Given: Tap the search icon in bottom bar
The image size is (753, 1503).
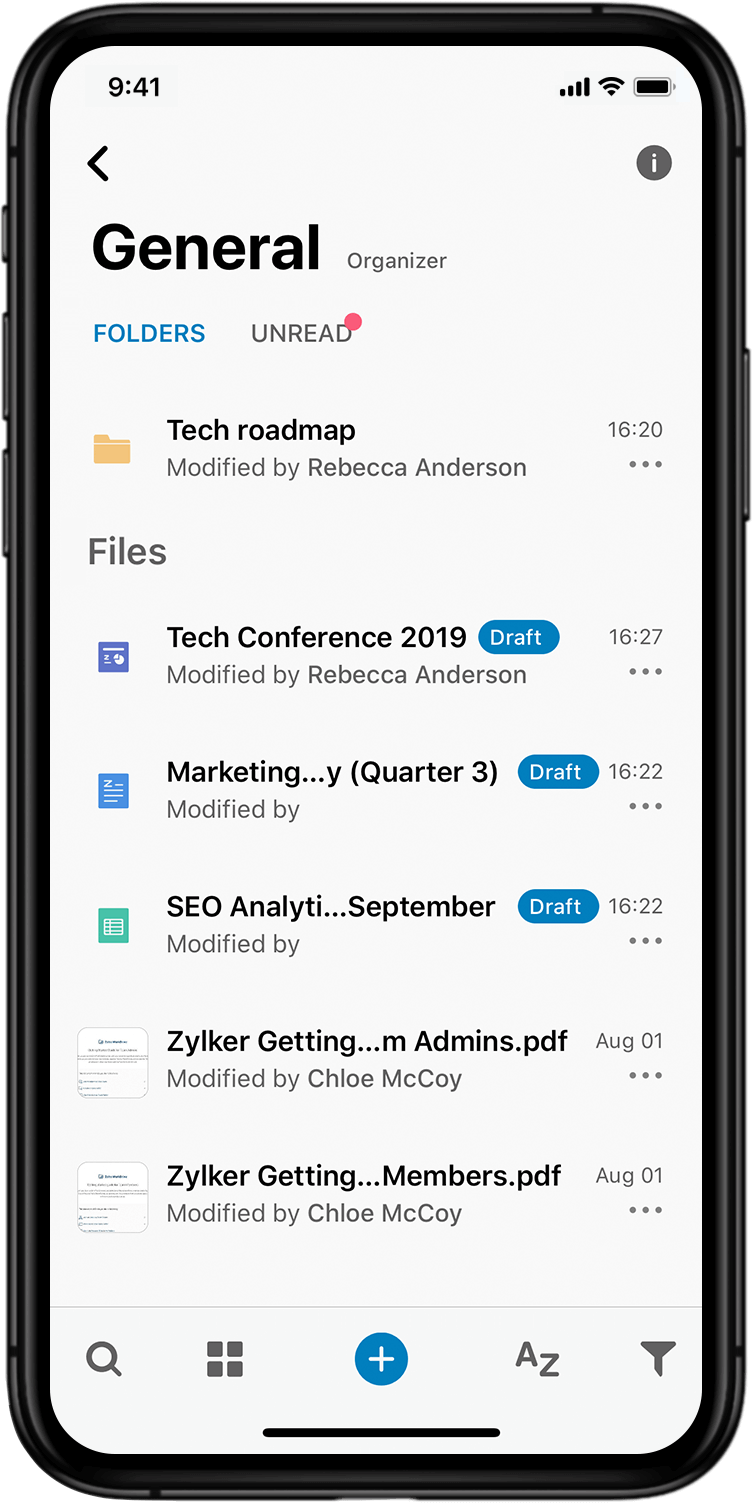Looking at the screenshot, I should coord(104,1360).
